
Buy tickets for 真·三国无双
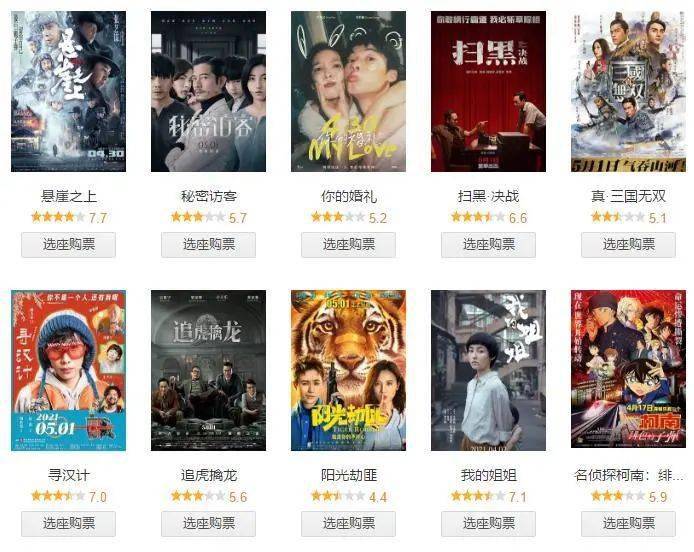tap(628, 244)
